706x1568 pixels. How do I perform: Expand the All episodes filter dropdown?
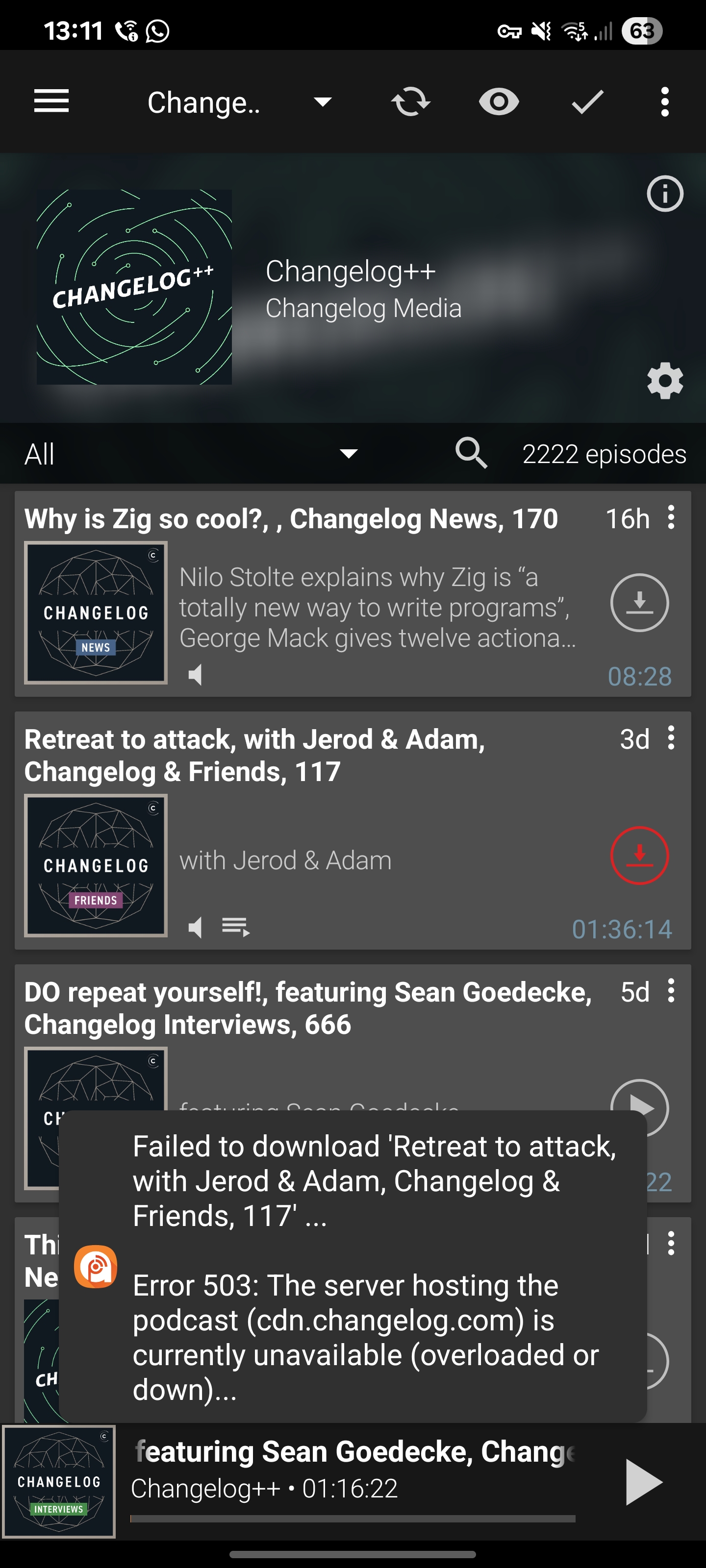(191, 454)
